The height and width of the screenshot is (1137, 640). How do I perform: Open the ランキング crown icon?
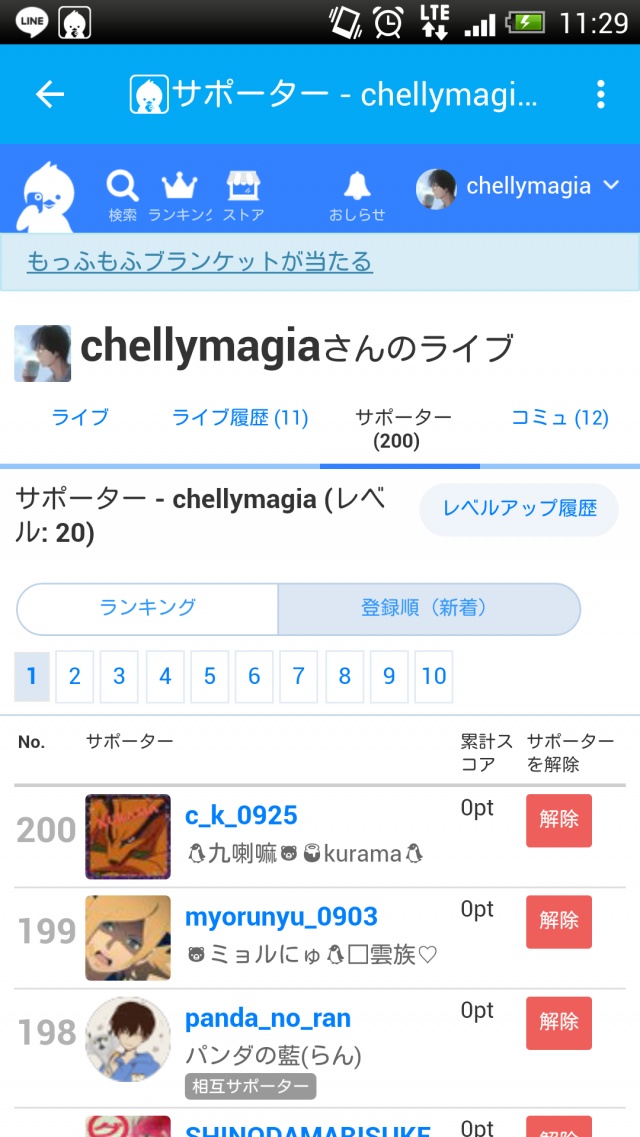click(x=180, y=193)
